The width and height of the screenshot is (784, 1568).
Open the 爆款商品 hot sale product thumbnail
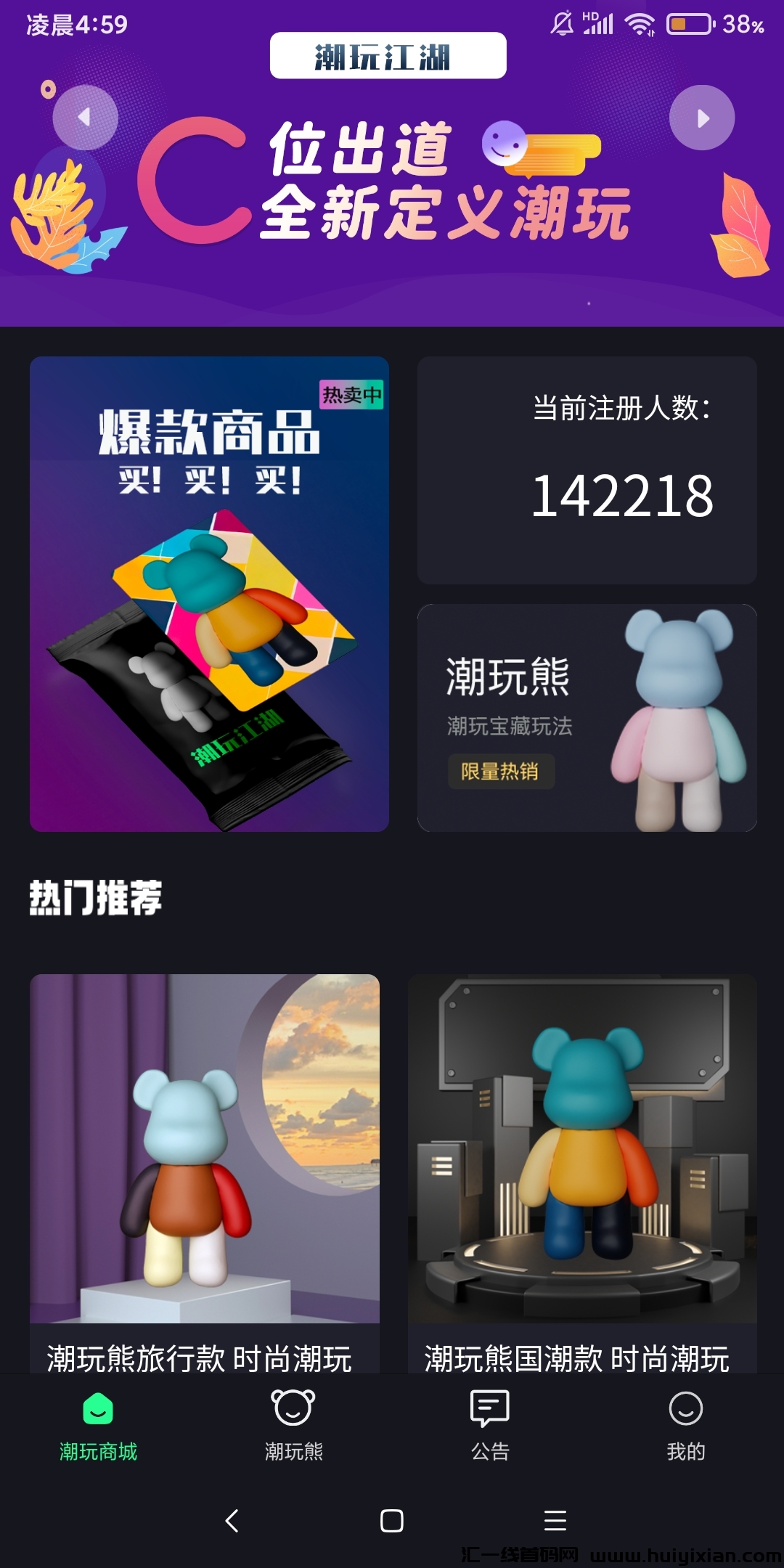click(x=209, y=593)
